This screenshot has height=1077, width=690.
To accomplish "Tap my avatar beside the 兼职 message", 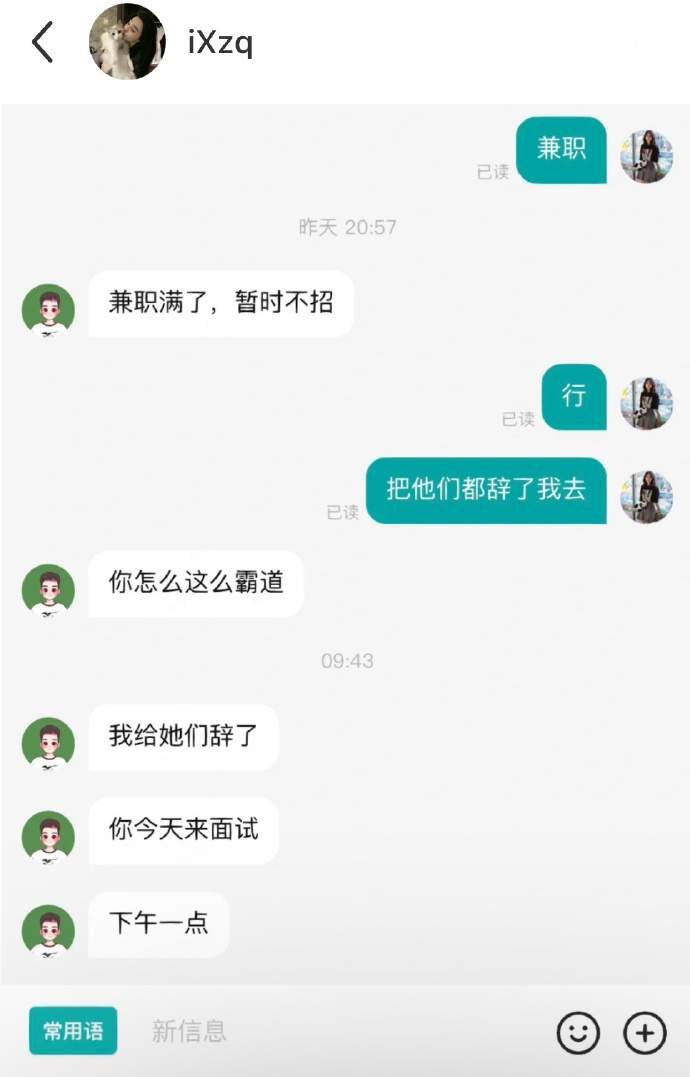I will pos(646,157).
